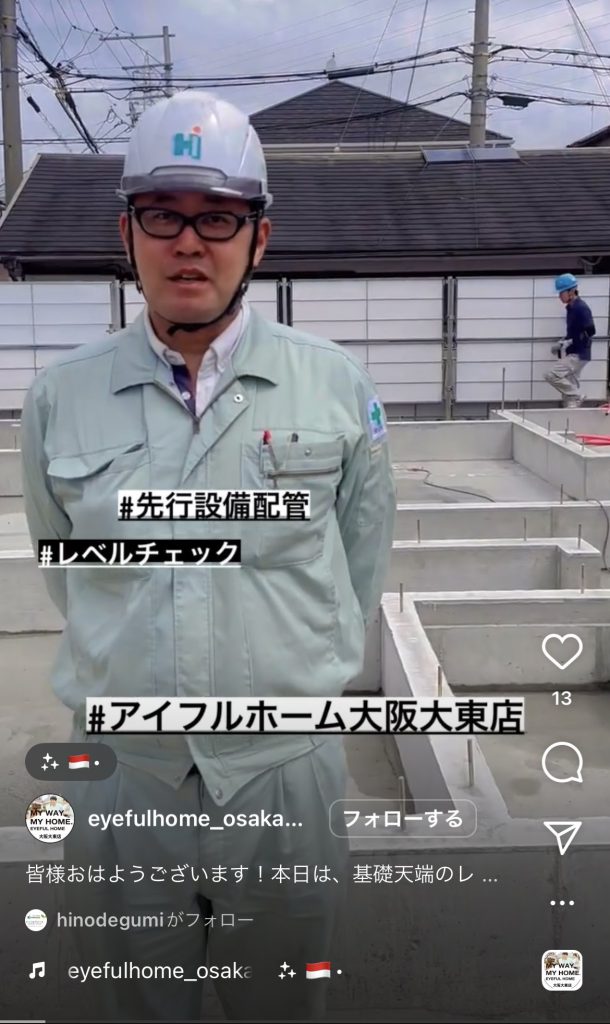This screenshot has width=610, height=1024.
Task: Open the audio thumbnail at the corner
Action: pyautogui.click(x=562, y=970)
